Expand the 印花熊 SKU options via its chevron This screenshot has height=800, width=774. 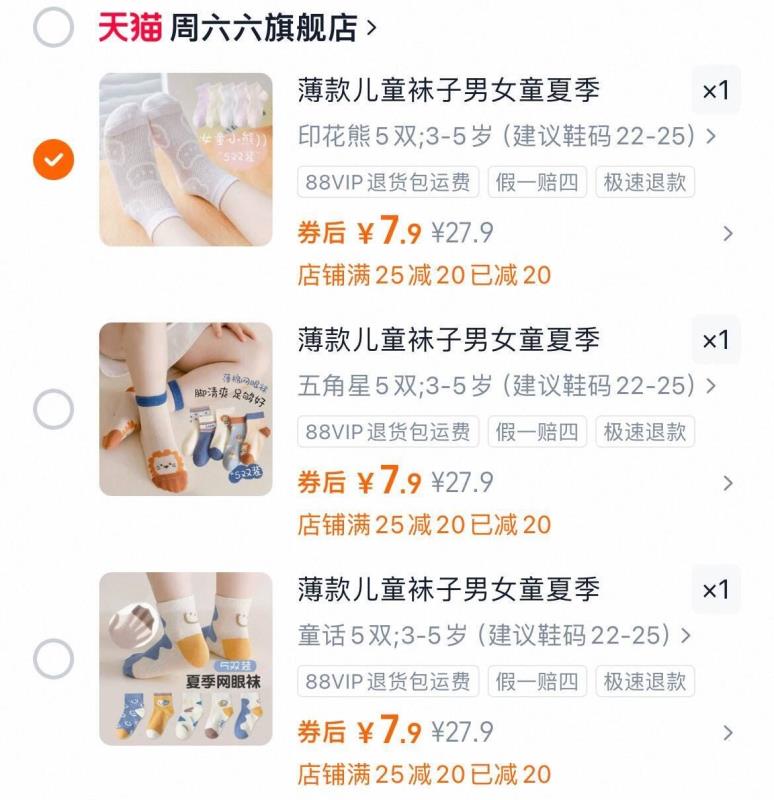(x=712, y=138)
